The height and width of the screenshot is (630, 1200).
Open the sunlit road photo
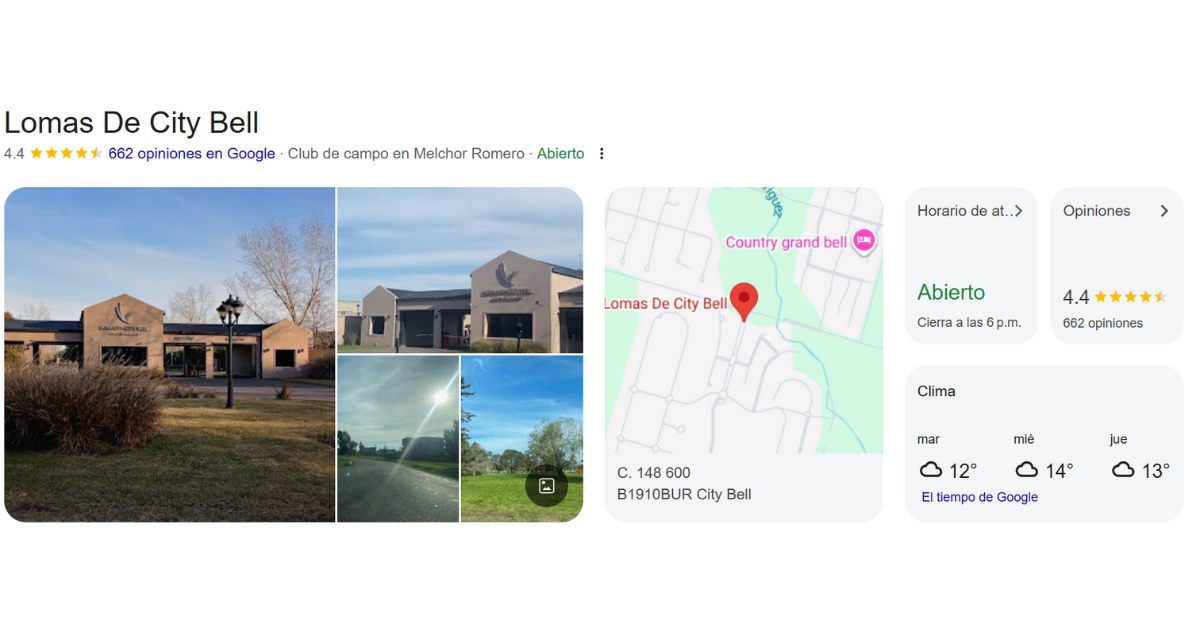[x=398, y=438]
